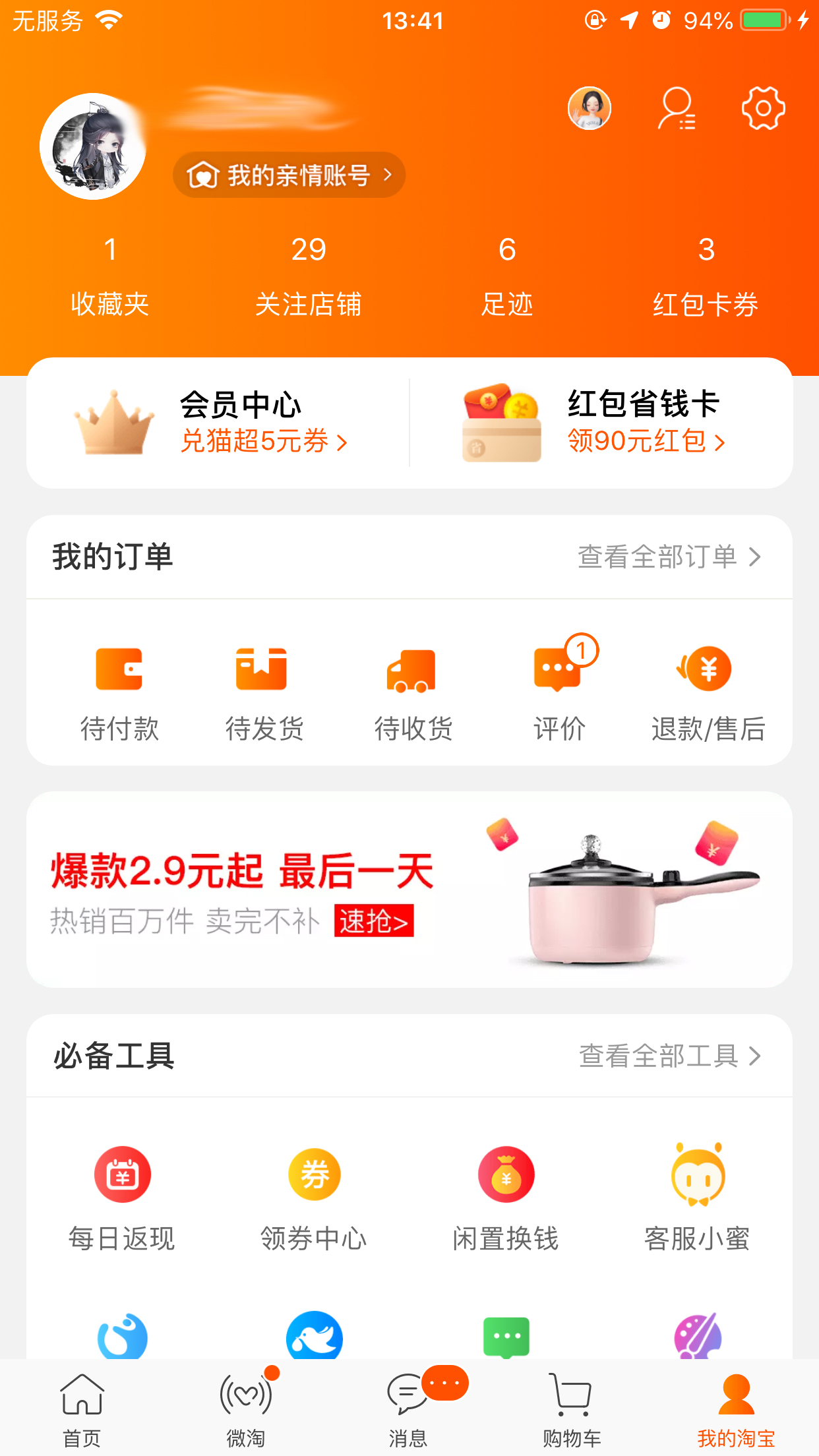Open 评价 reviews with the notification badge
Image resolution: width=819 pixels, height=1456 pixels.
tap(559, 686)
